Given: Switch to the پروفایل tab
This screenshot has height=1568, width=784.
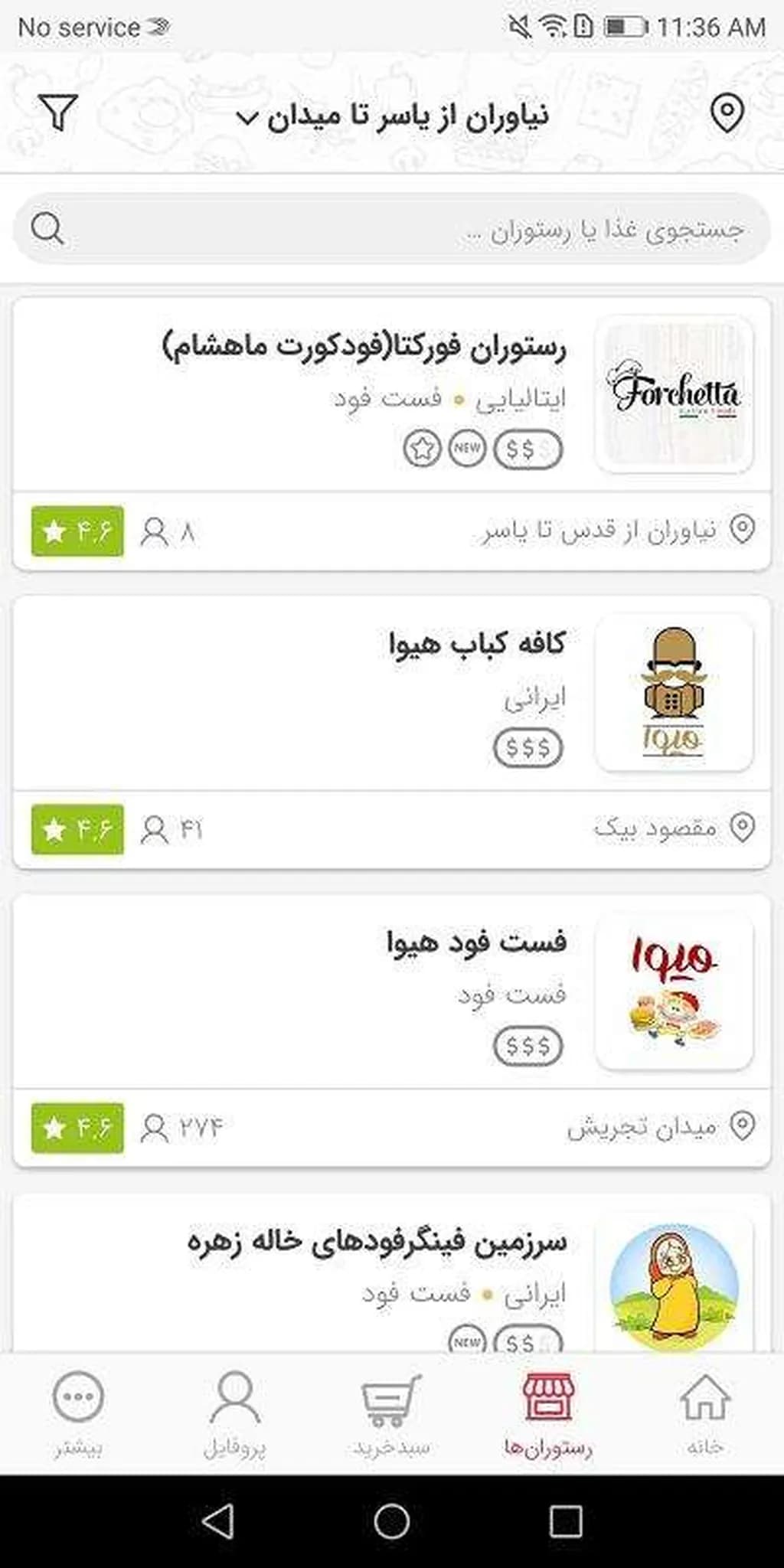Looking at the screenshot, I should (x=234, y=1413).
